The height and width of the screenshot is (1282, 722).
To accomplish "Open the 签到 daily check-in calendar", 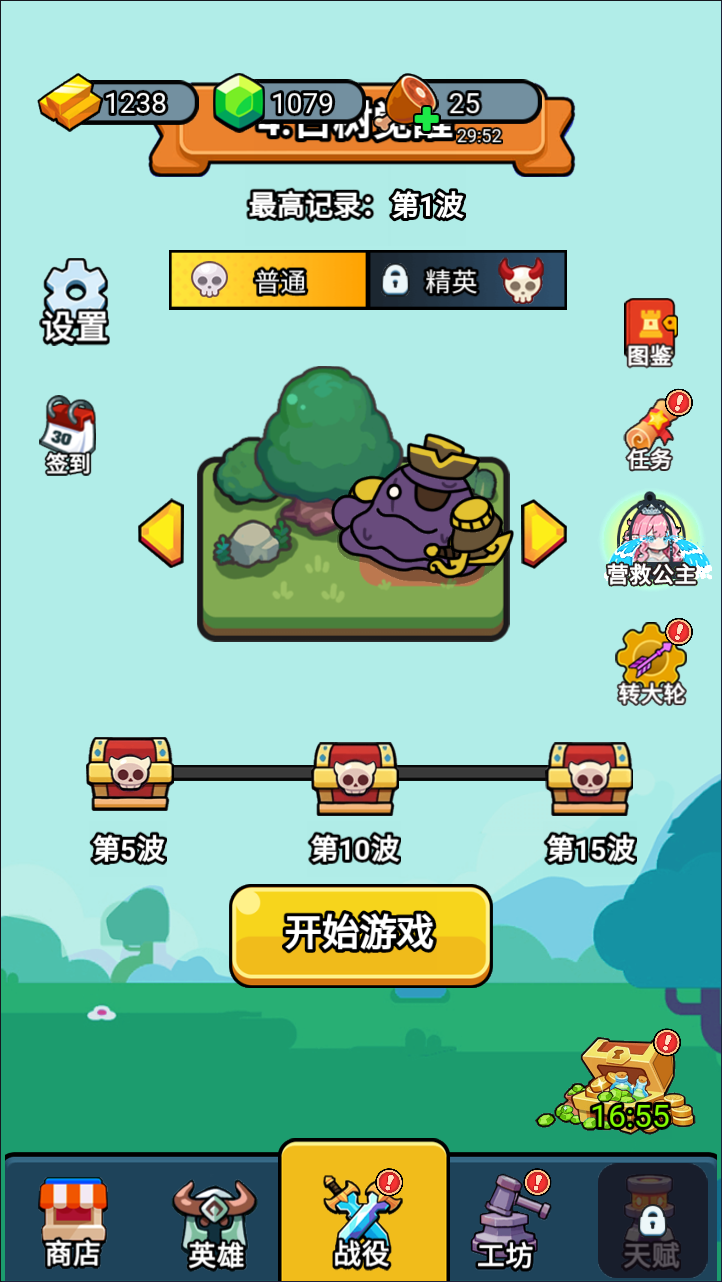I will [68, 433].
